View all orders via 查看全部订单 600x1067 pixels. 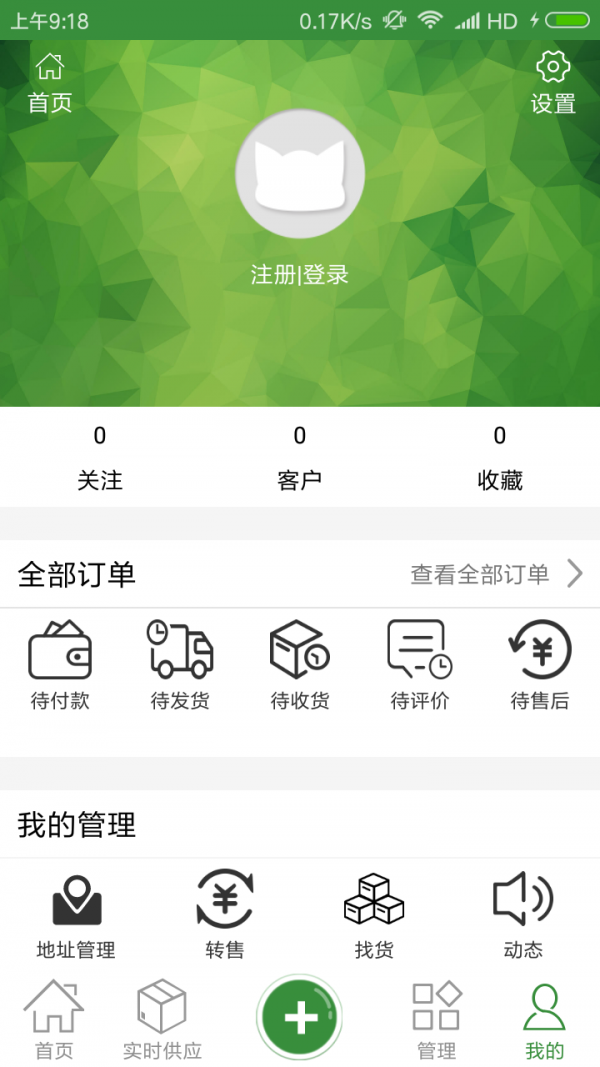497,574
